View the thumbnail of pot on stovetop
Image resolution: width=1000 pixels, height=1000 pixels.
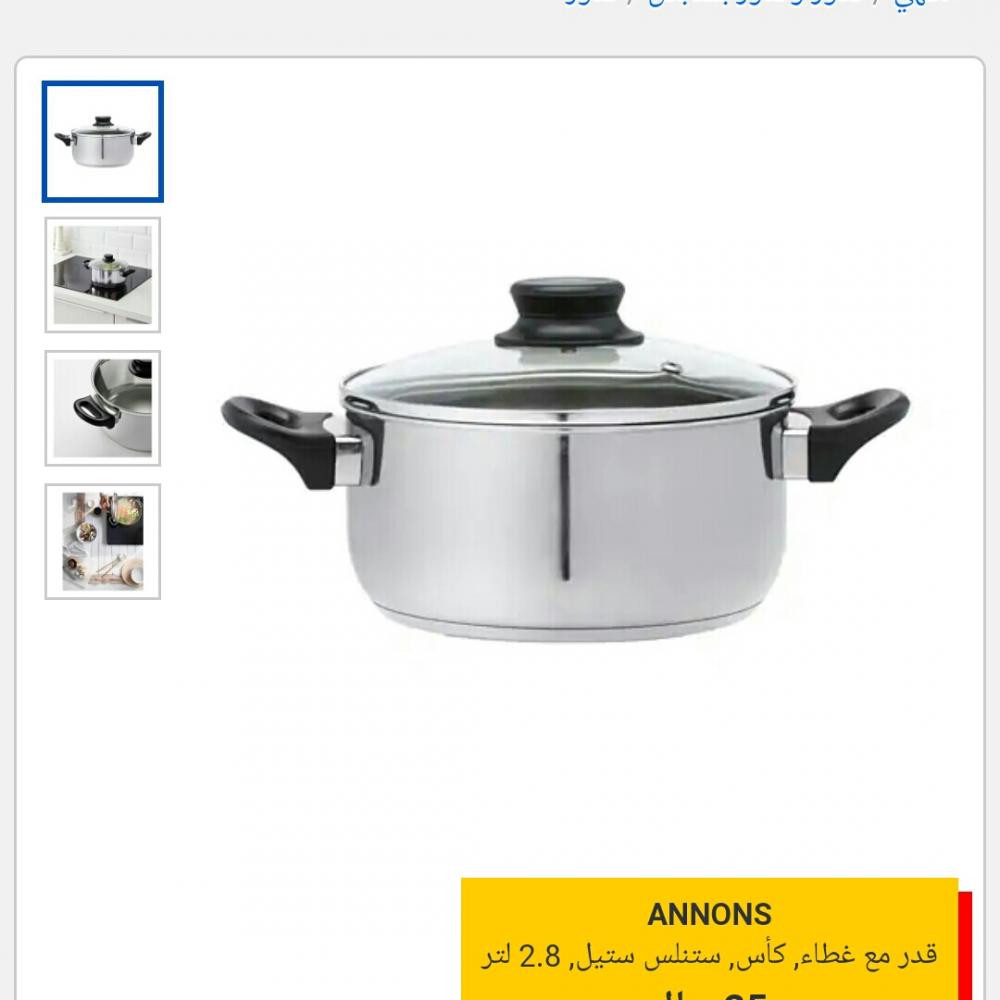click(102, 275)
